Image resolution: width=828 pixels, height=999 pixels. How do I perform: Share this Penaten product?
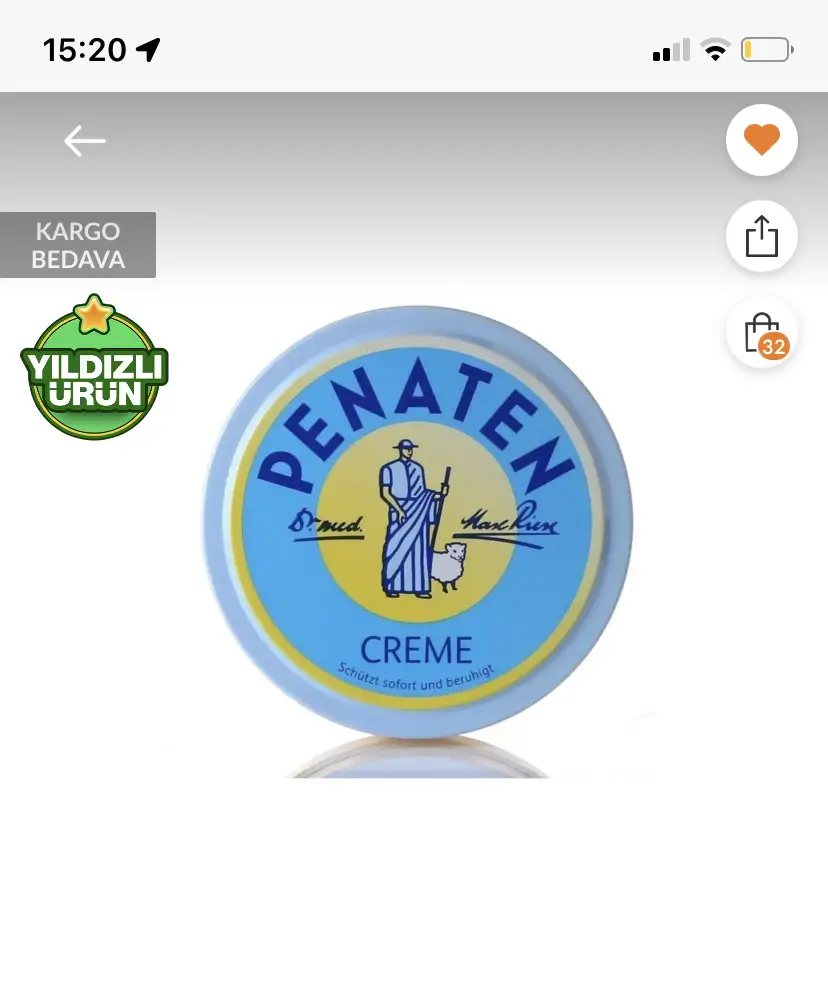pos(761,237)
